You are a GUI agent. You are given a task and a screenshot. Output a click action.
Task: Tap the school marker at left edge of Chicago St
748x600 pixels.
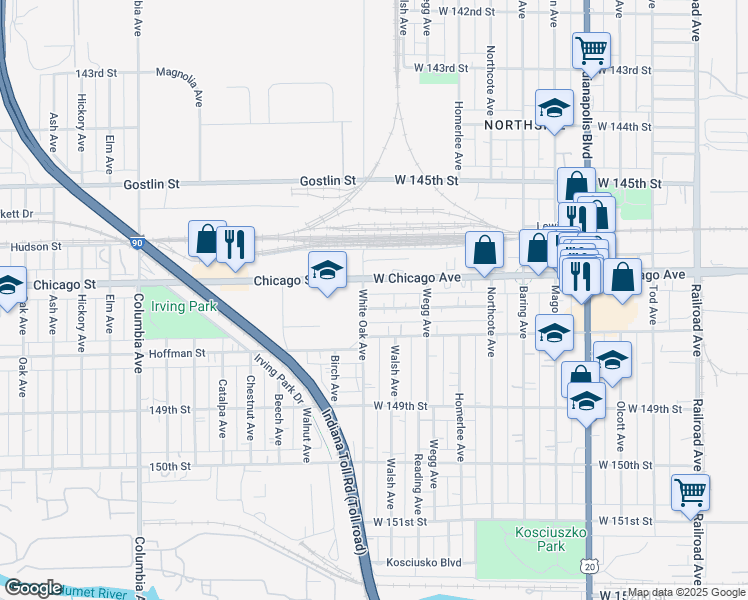pyautogui.click(x=9, y=285)
